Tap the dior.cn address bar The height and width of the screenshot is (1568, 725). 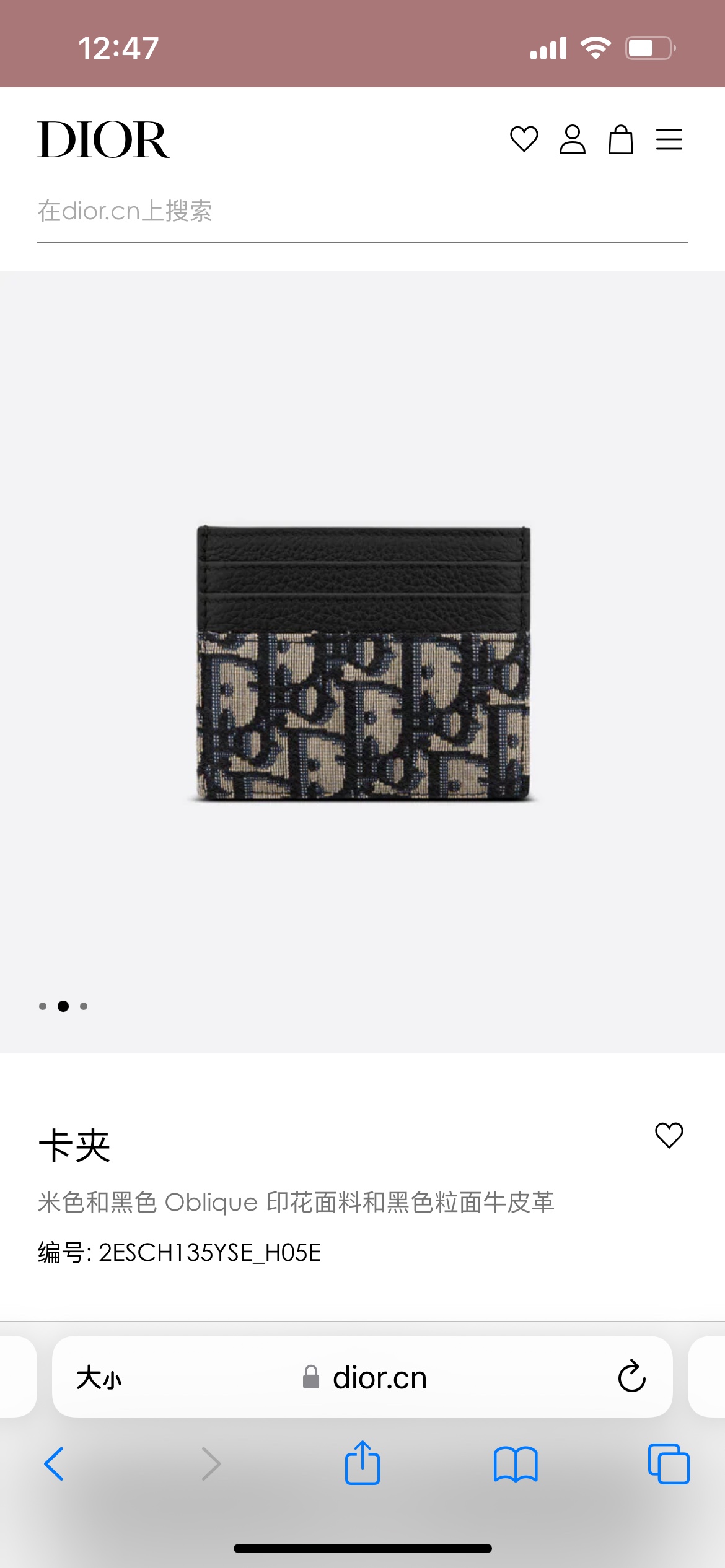364,1378
